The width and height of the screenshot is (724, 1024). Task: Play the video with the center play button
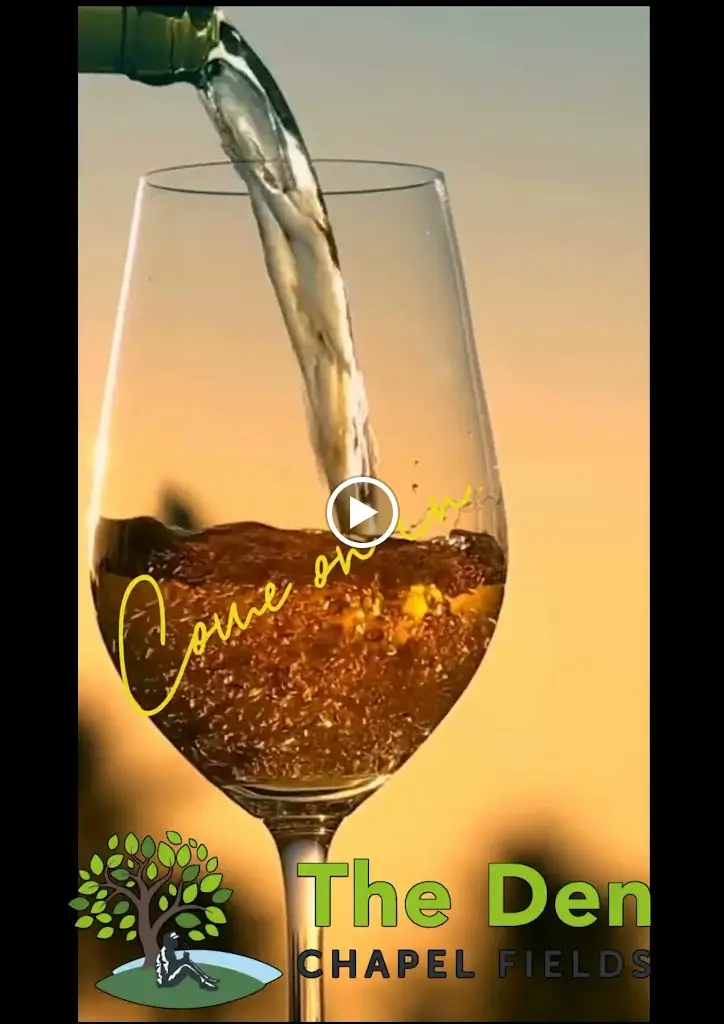(x=362, y=512)
